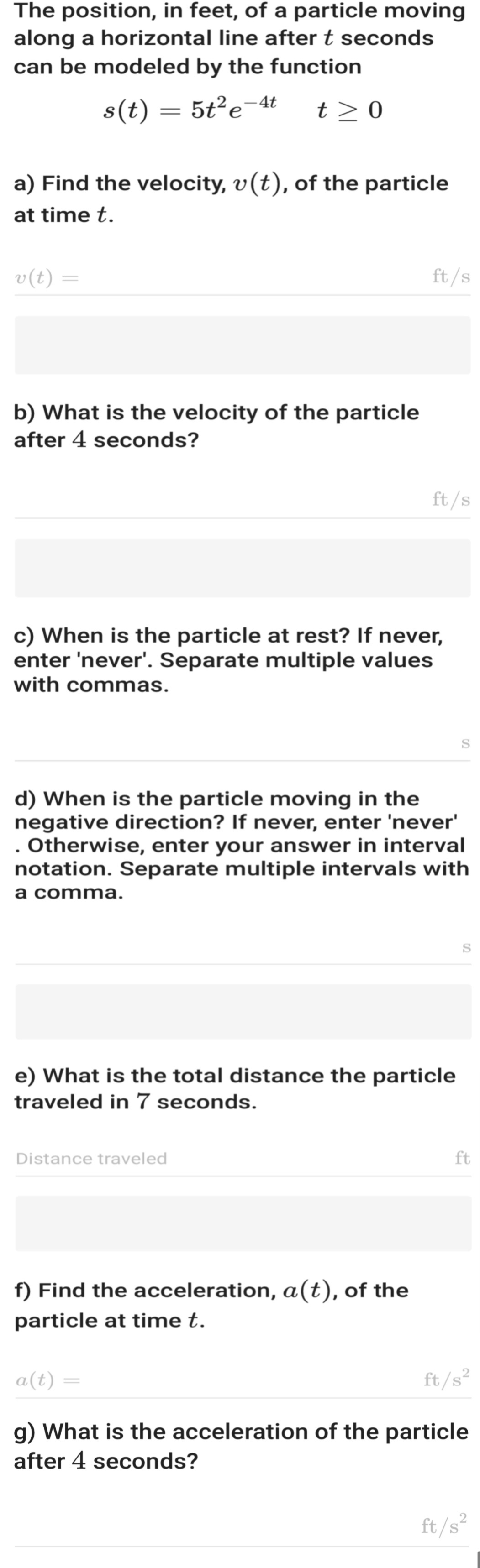This screenshot has height=1568, width=480.
Task: Fill in when the particle is at rest
Action: point(232,743)
